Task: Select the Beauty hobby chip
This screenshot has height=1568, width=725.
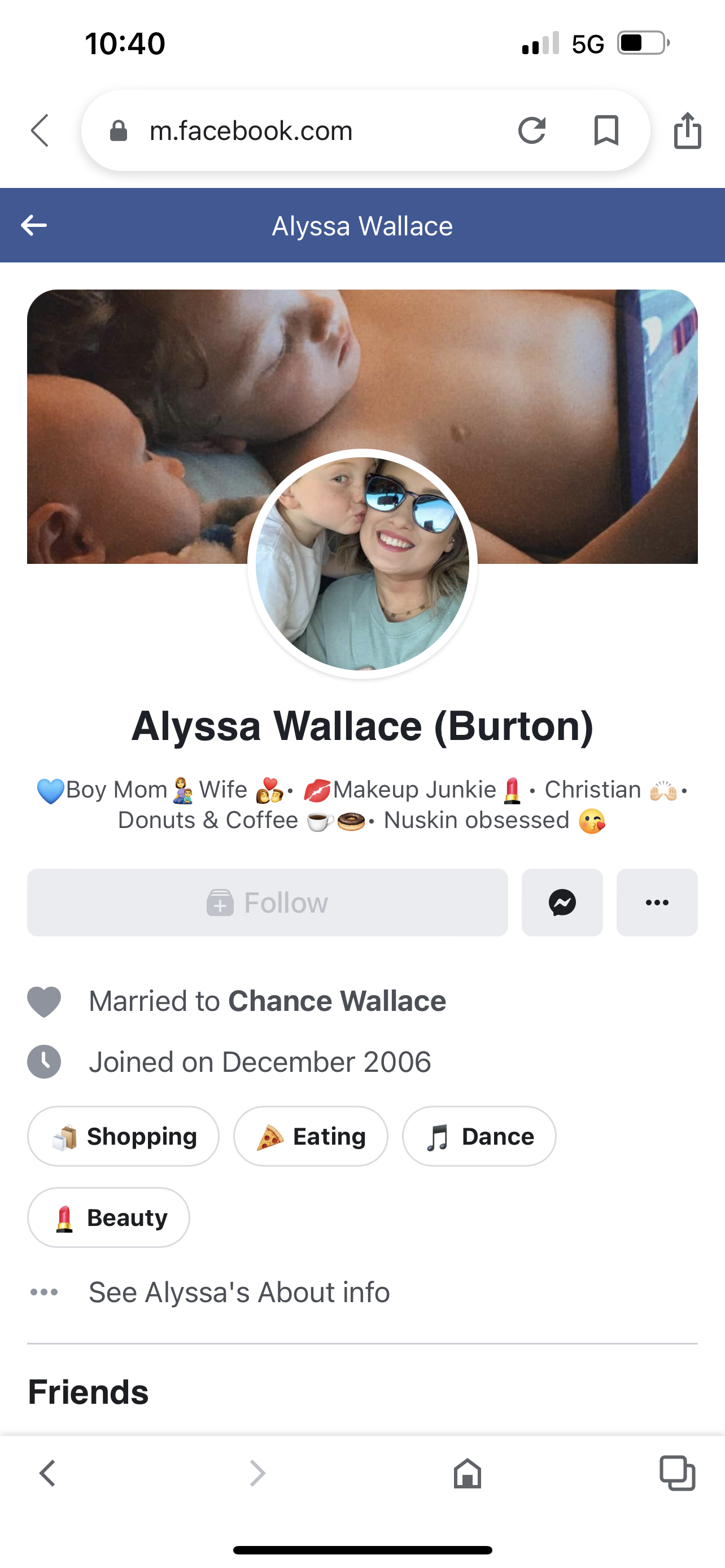Action: (x=108, y=1217)
